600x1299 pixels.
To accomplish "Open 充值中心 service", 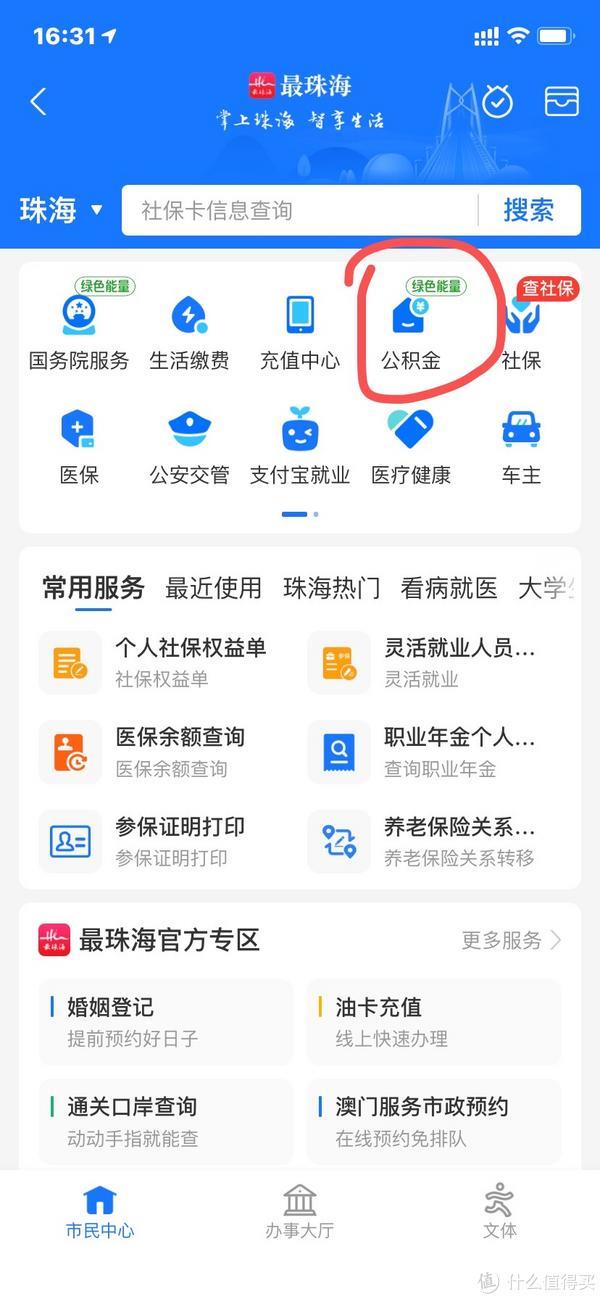I will coord(300,332).
